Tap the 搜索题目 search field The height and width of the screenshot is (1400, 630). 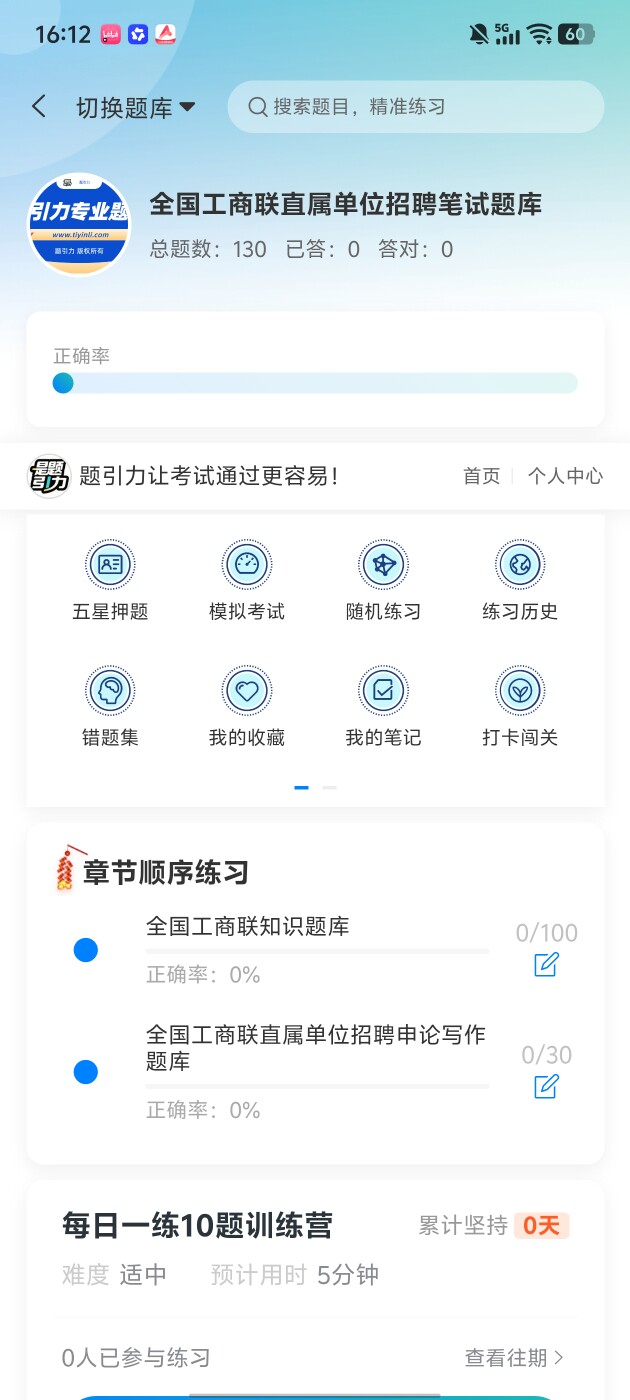[x=415, y=107]
